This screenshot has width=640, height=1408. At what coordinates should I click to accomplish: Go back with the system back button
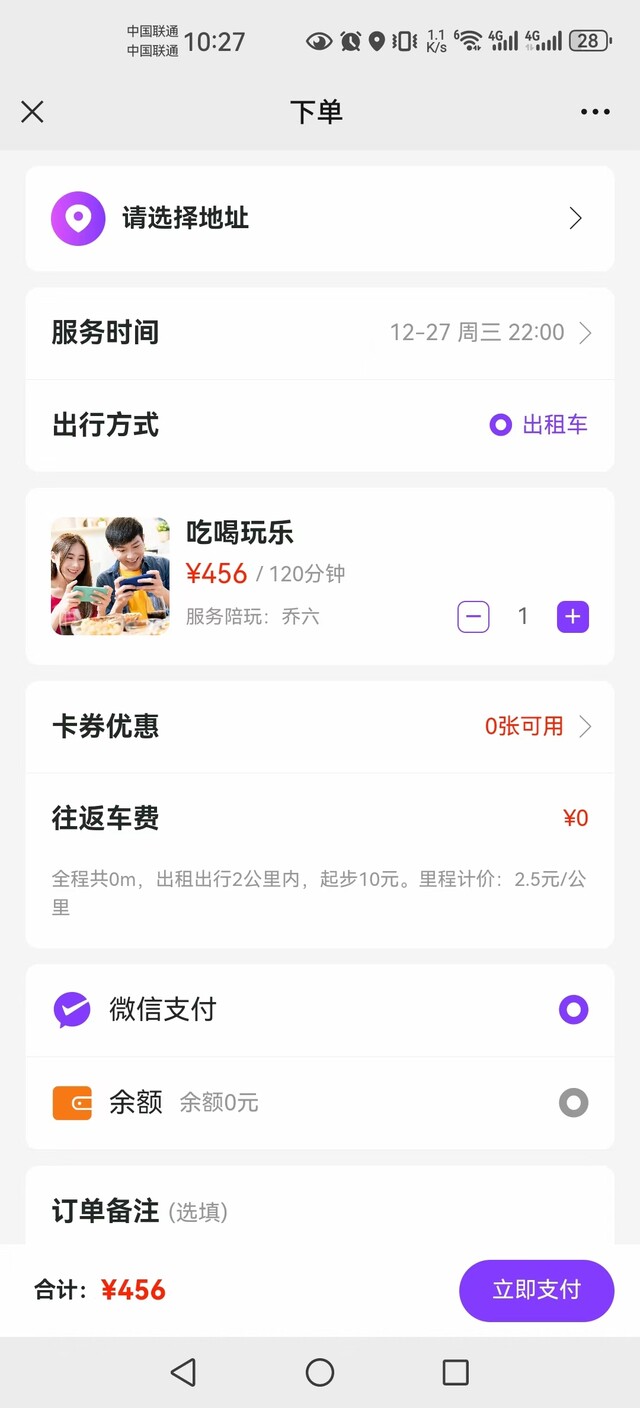point(183,1372)
